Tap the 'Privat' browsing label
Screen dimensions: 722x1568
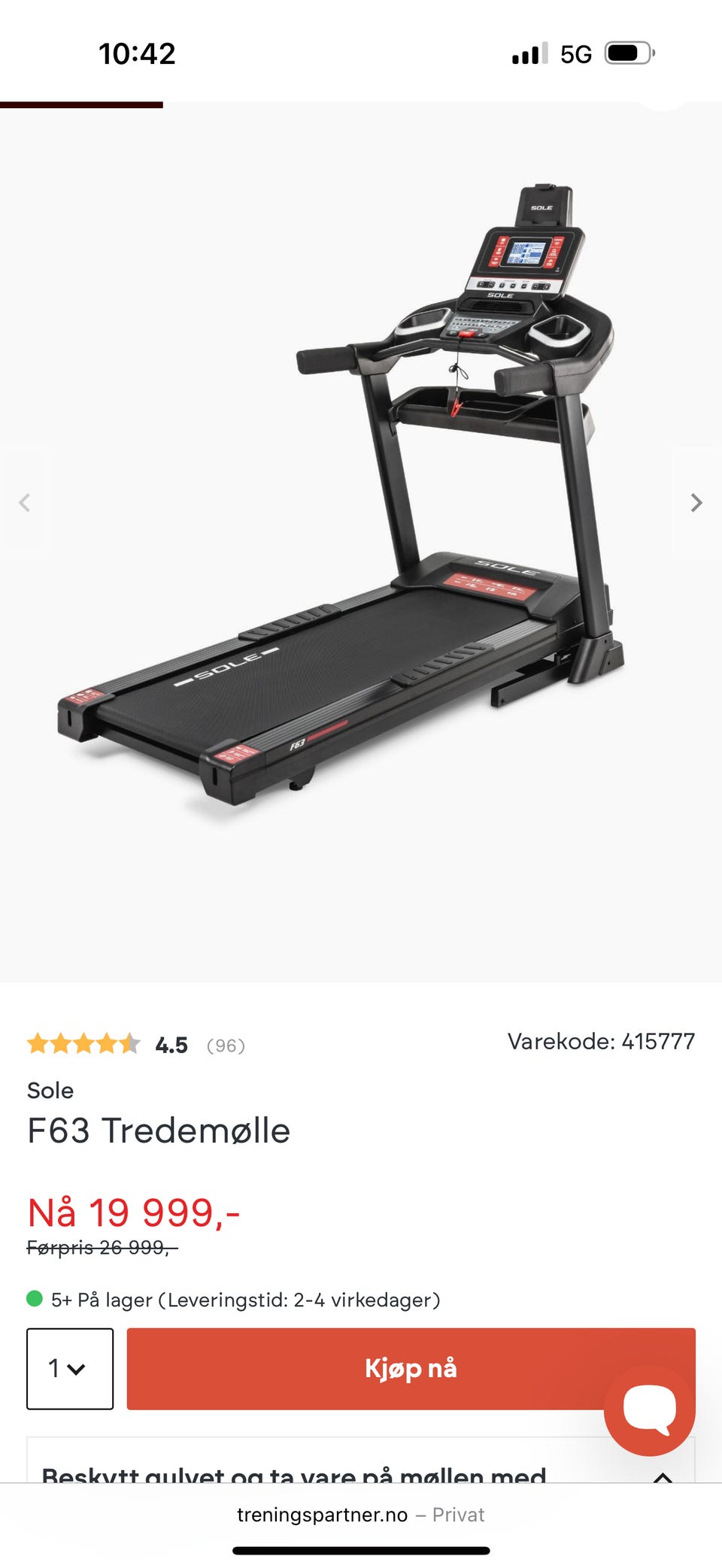click(x=457, y=1515)
